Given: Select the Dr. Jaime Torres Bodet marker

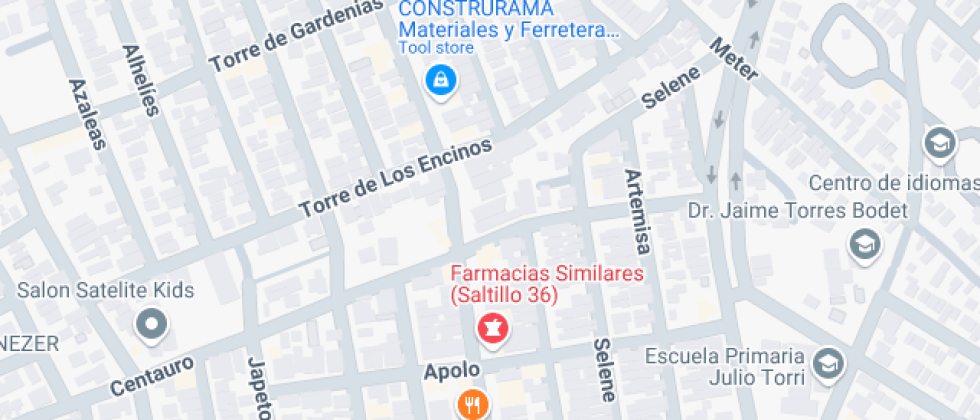Looking at the screenshot, I should click(x=862, y=243).
